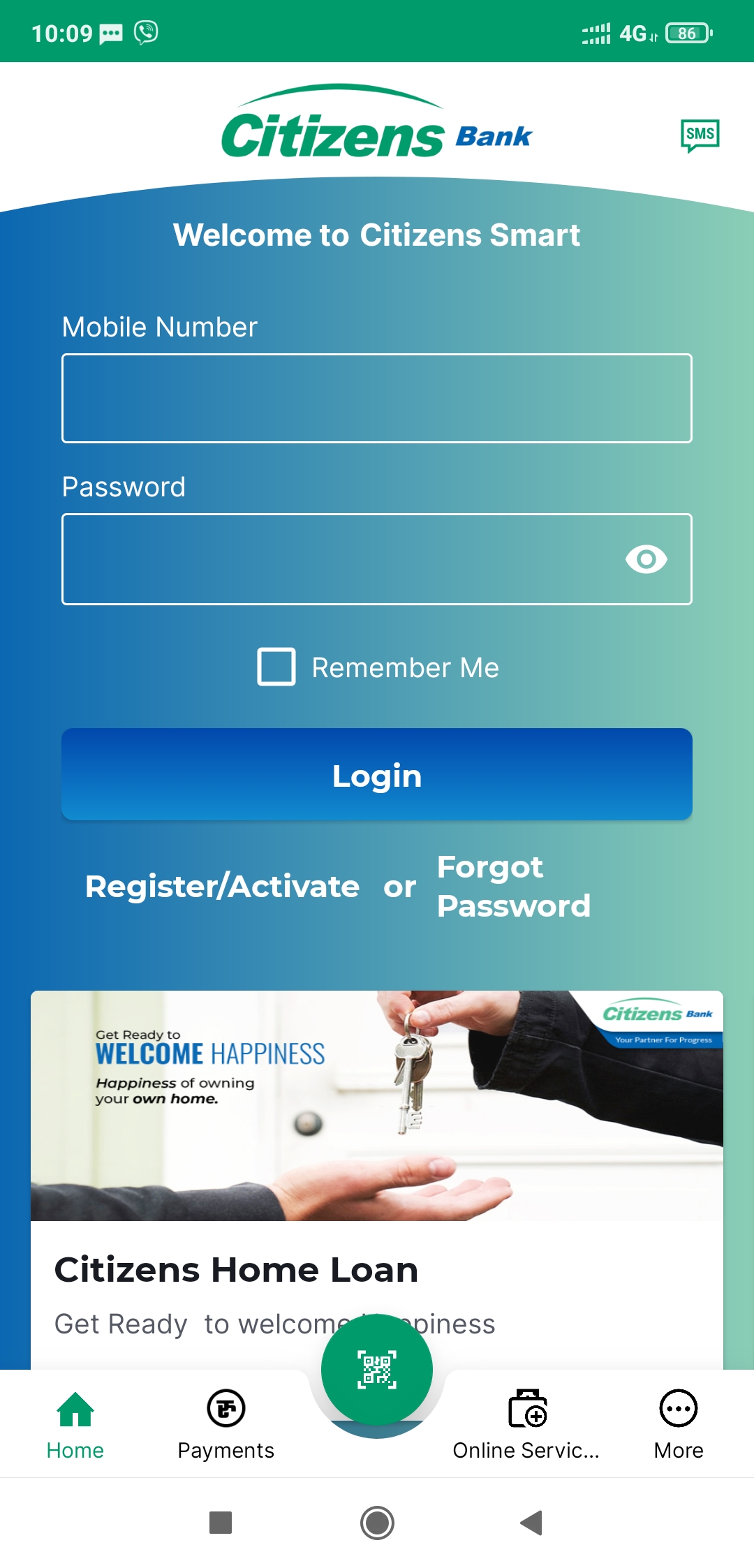Open the SMS banking icon
This screenshot has width=754, height=1568.
700,135
